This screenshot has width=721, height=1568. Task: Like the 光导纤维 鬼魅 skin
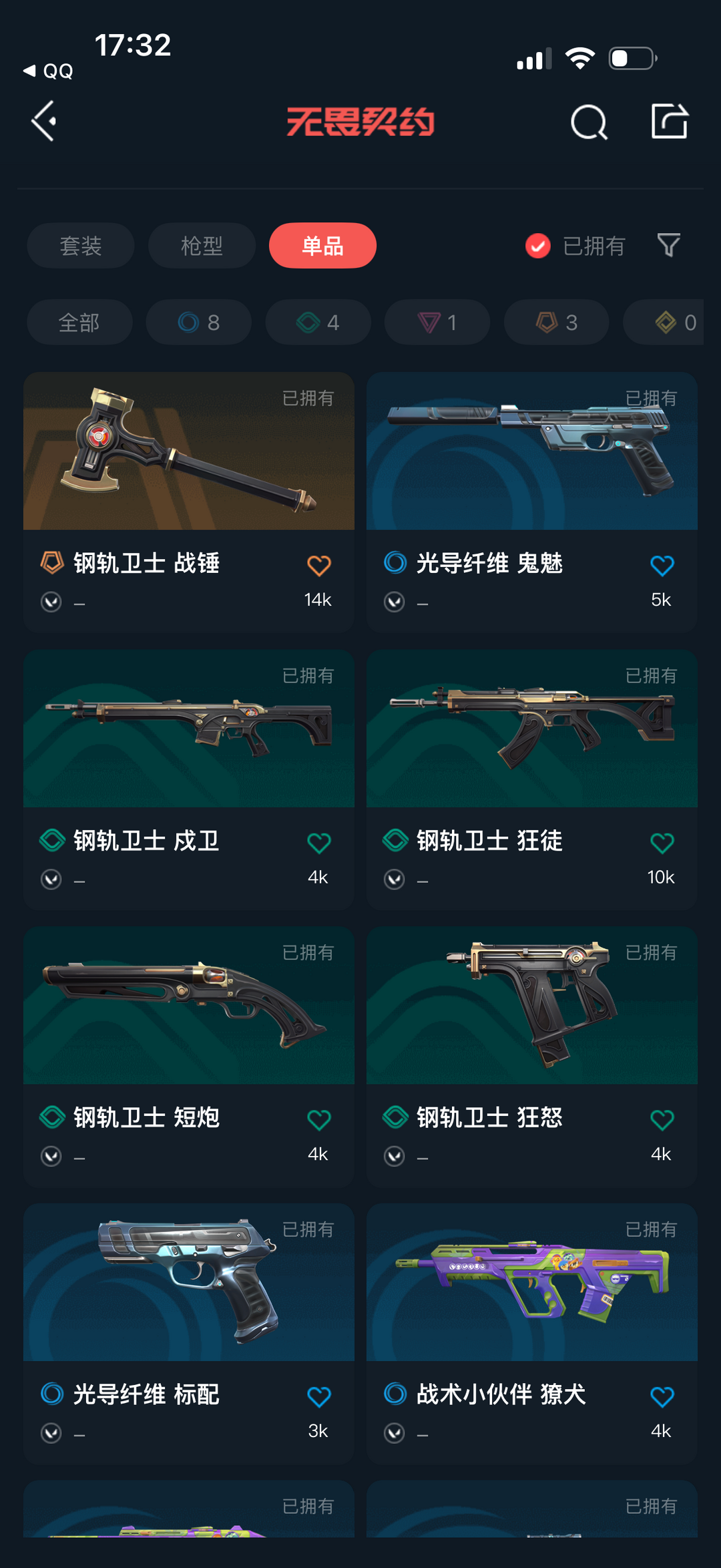[x=662, y=566]
